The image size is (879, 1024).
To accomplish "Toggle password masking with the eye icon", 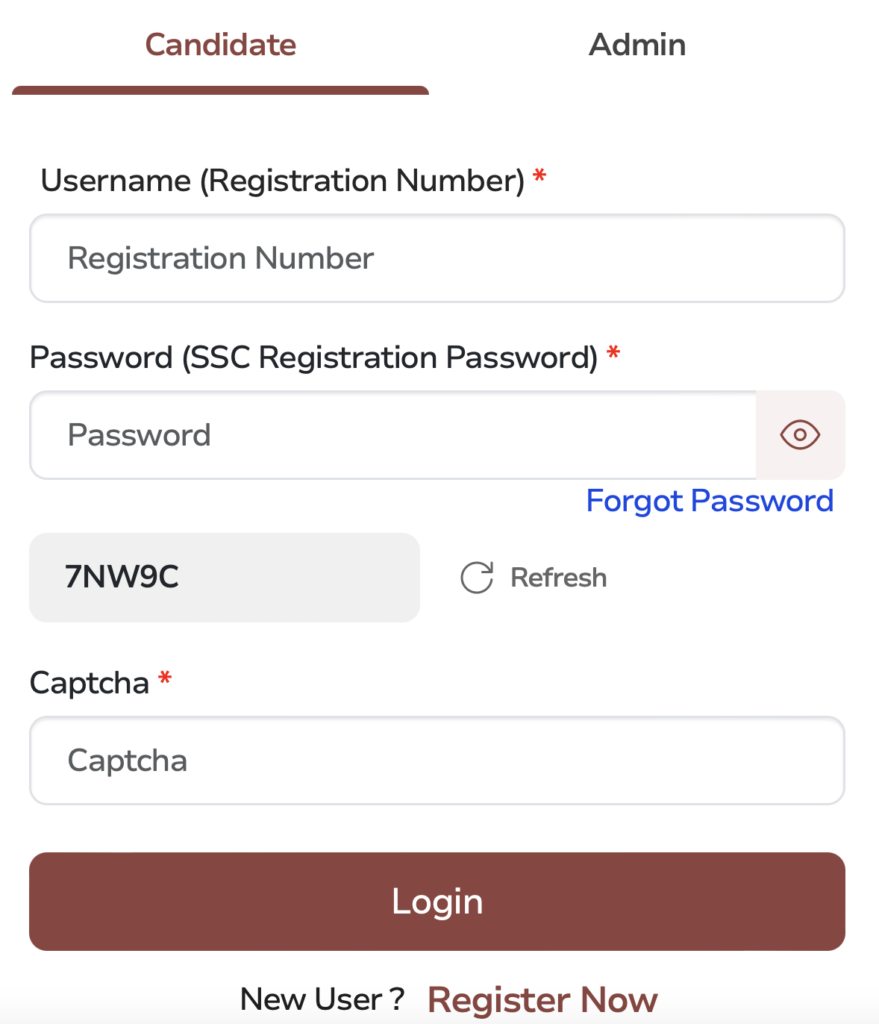I will click(798, 435).
